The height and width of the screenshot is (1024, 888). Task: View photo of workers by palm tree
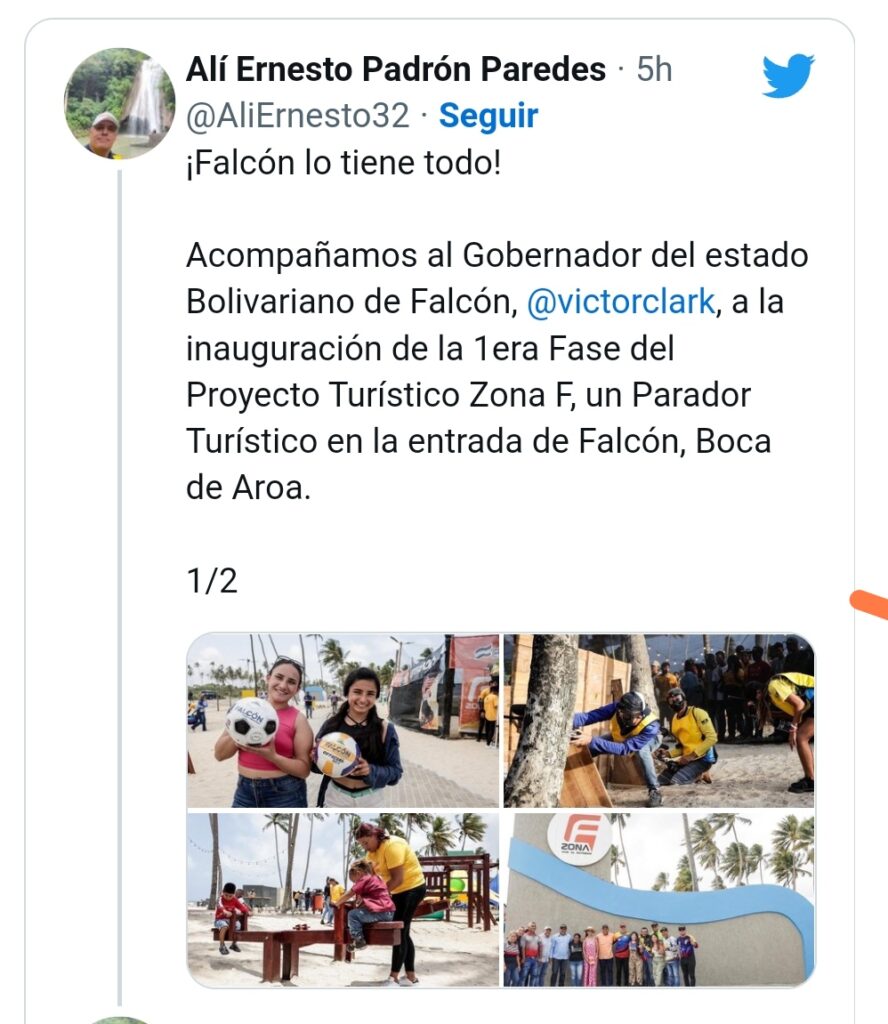pyautogui.click(x=659, y=720)
